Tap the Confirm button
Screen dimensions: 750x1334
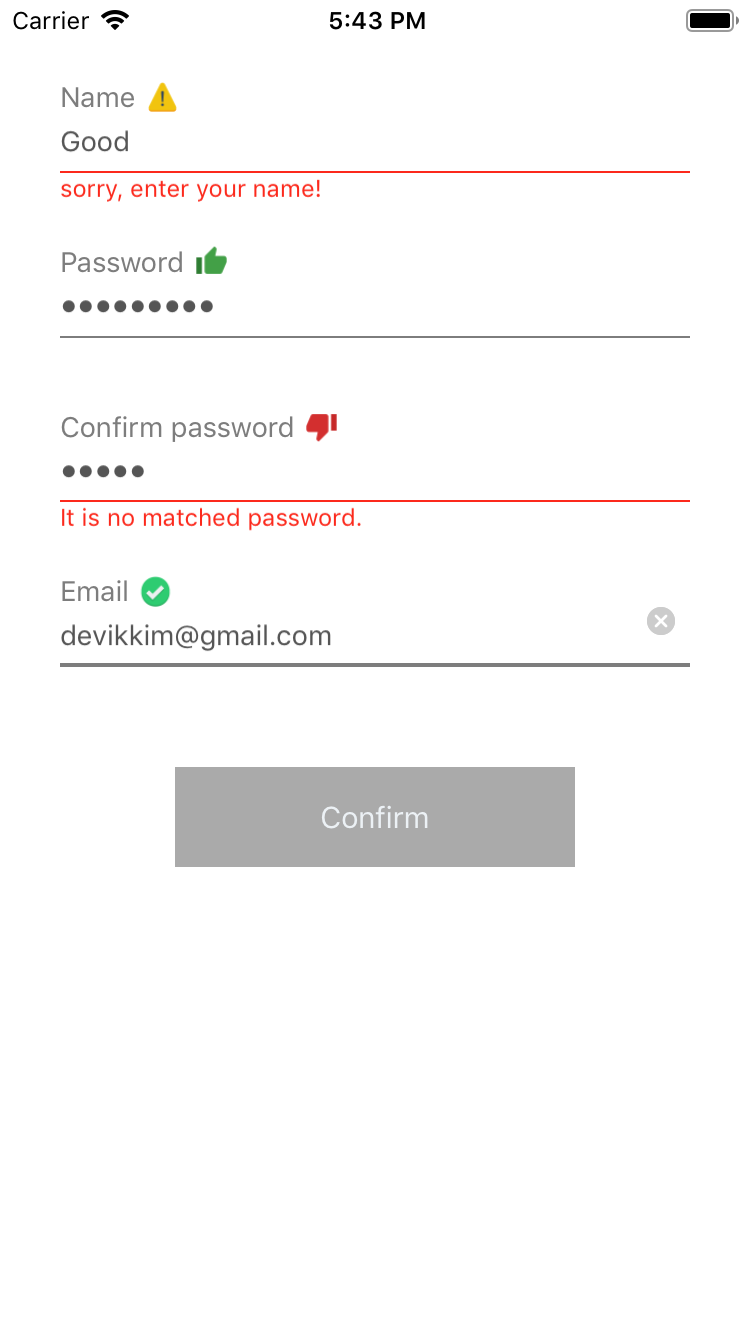375,817
